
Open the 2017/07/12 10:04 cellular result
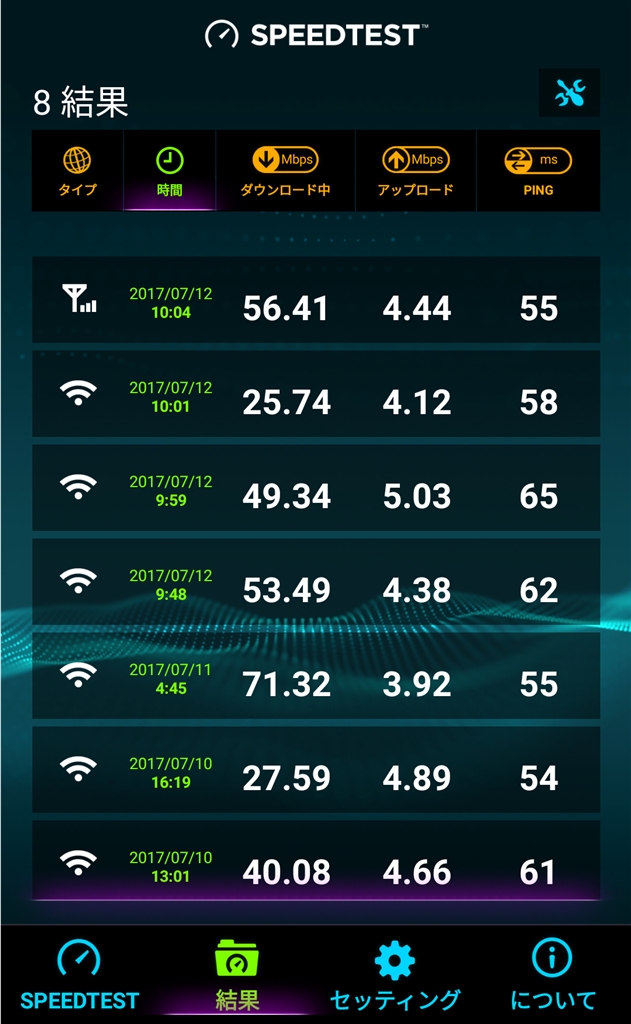(x=316, y=300)
